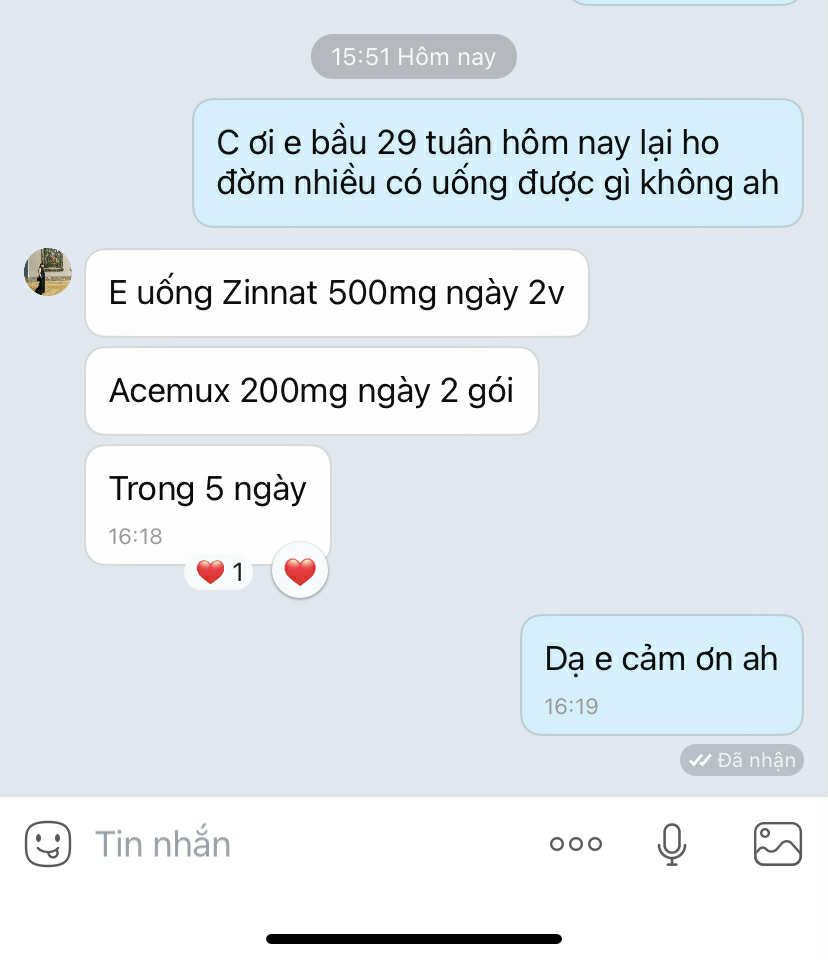Tap the Tin nhắn message input field

point(300,844)
